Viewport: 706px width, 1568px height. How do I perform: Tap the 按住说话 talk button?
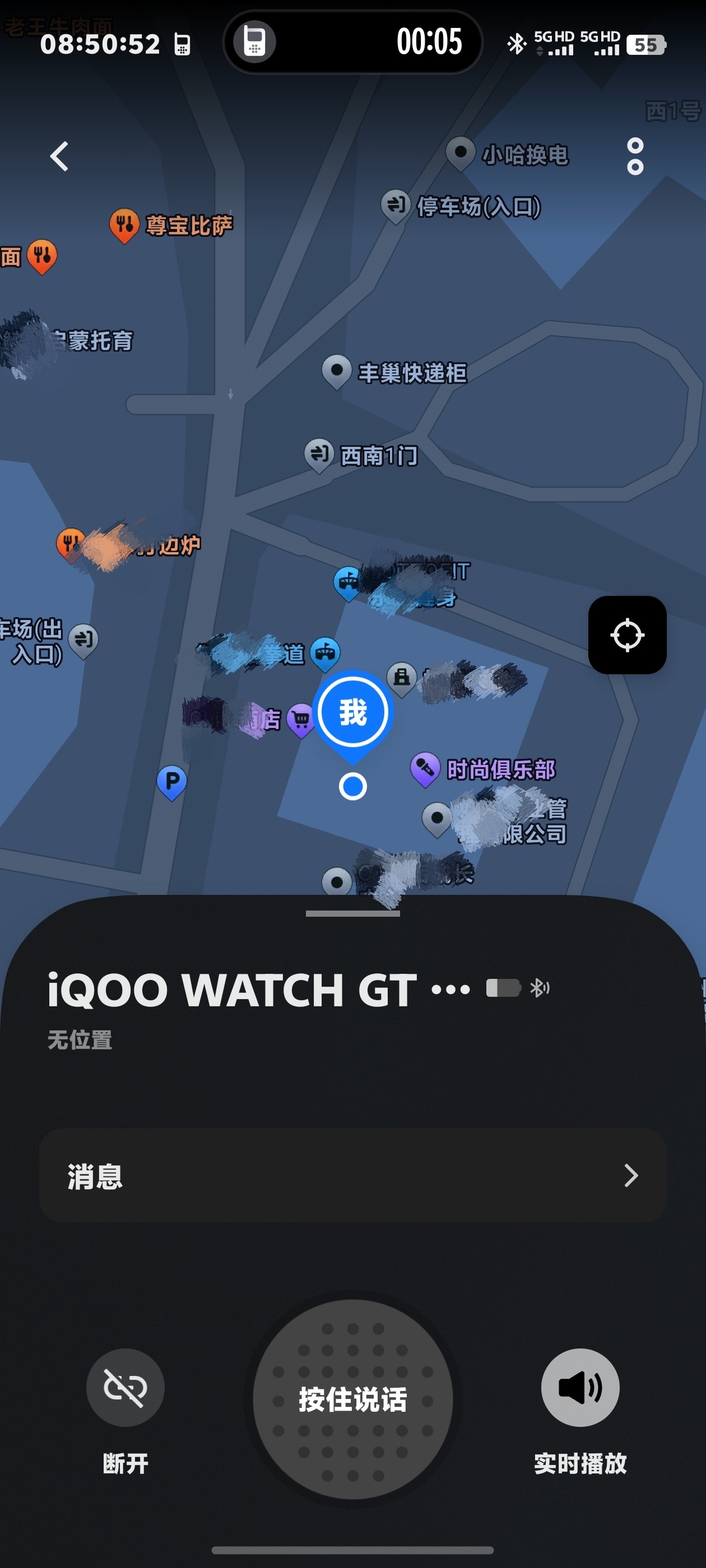[352, 1399]
